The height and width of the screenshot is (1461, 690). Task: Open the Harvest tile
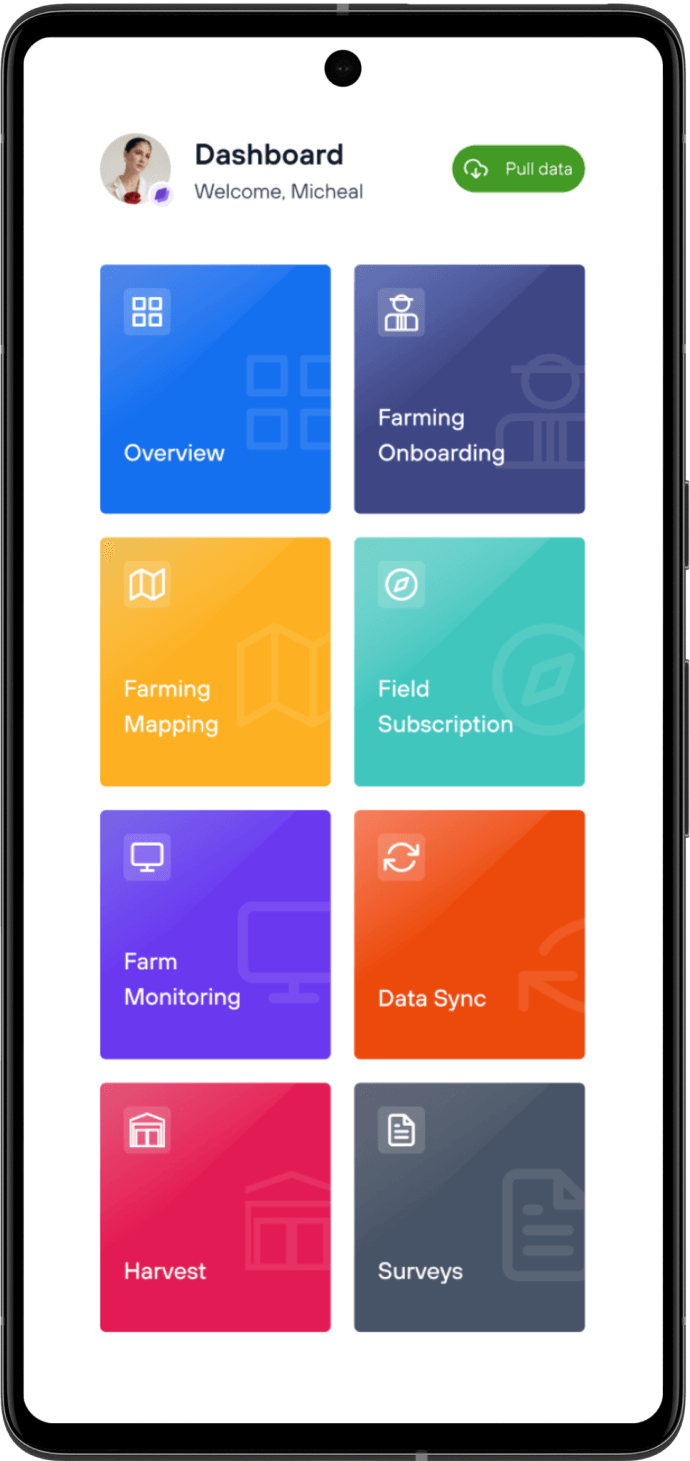point(215,1207)
